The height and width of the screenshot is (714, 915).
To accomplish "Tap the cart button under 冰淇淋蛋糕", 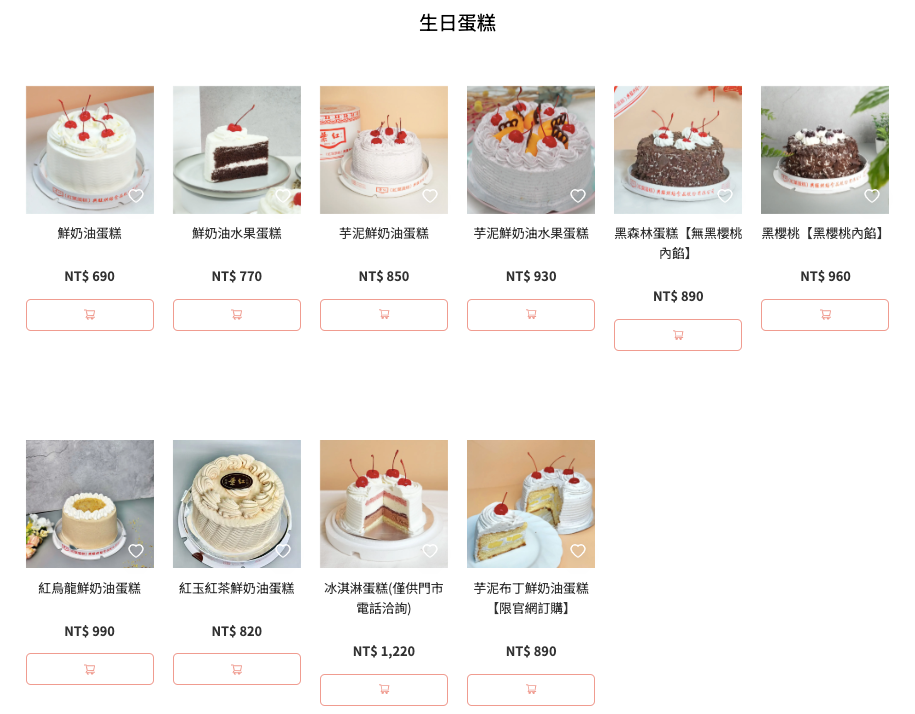I will coord(384,689).
